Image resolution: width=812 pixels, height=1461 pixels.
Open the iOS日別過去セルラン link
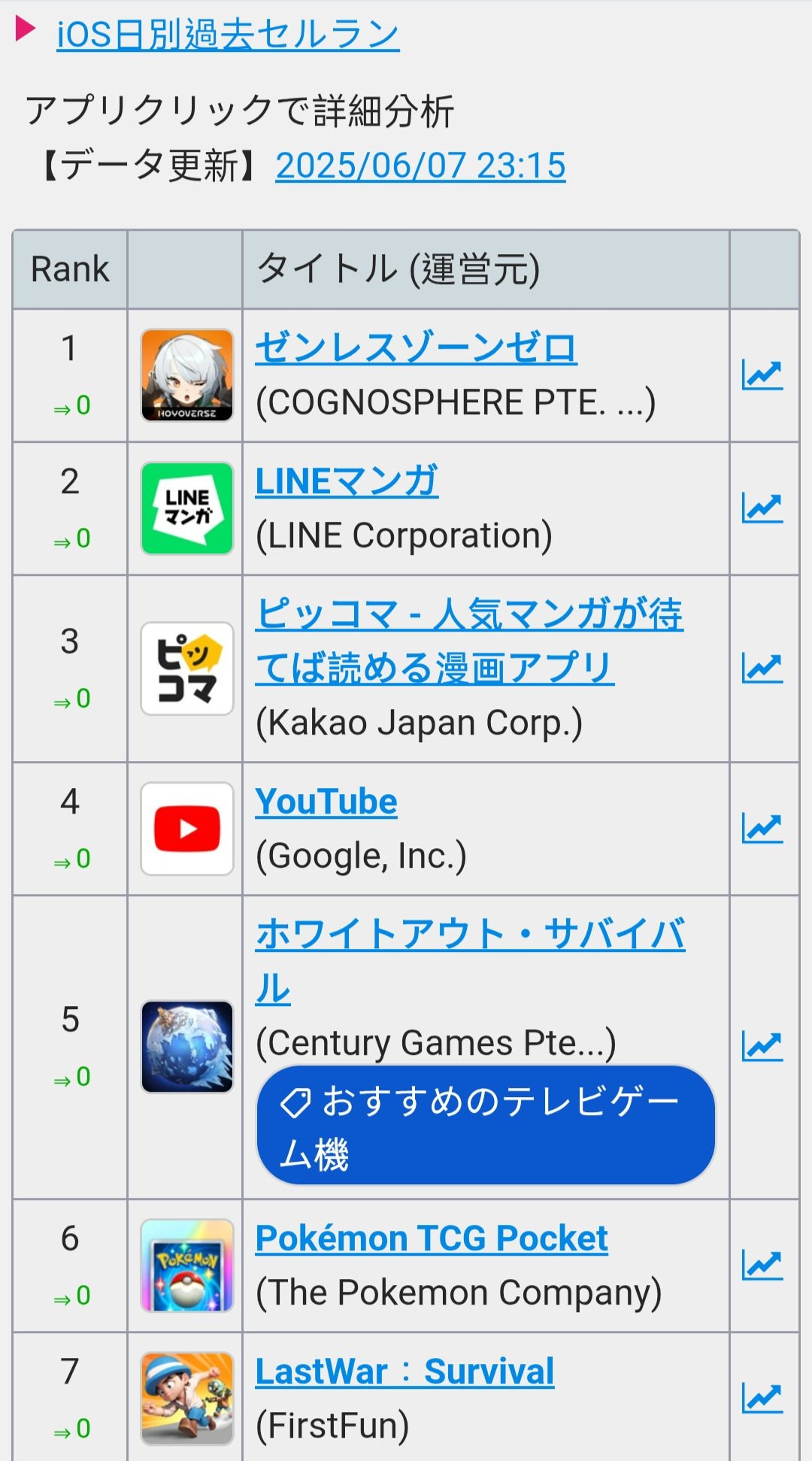228,35
